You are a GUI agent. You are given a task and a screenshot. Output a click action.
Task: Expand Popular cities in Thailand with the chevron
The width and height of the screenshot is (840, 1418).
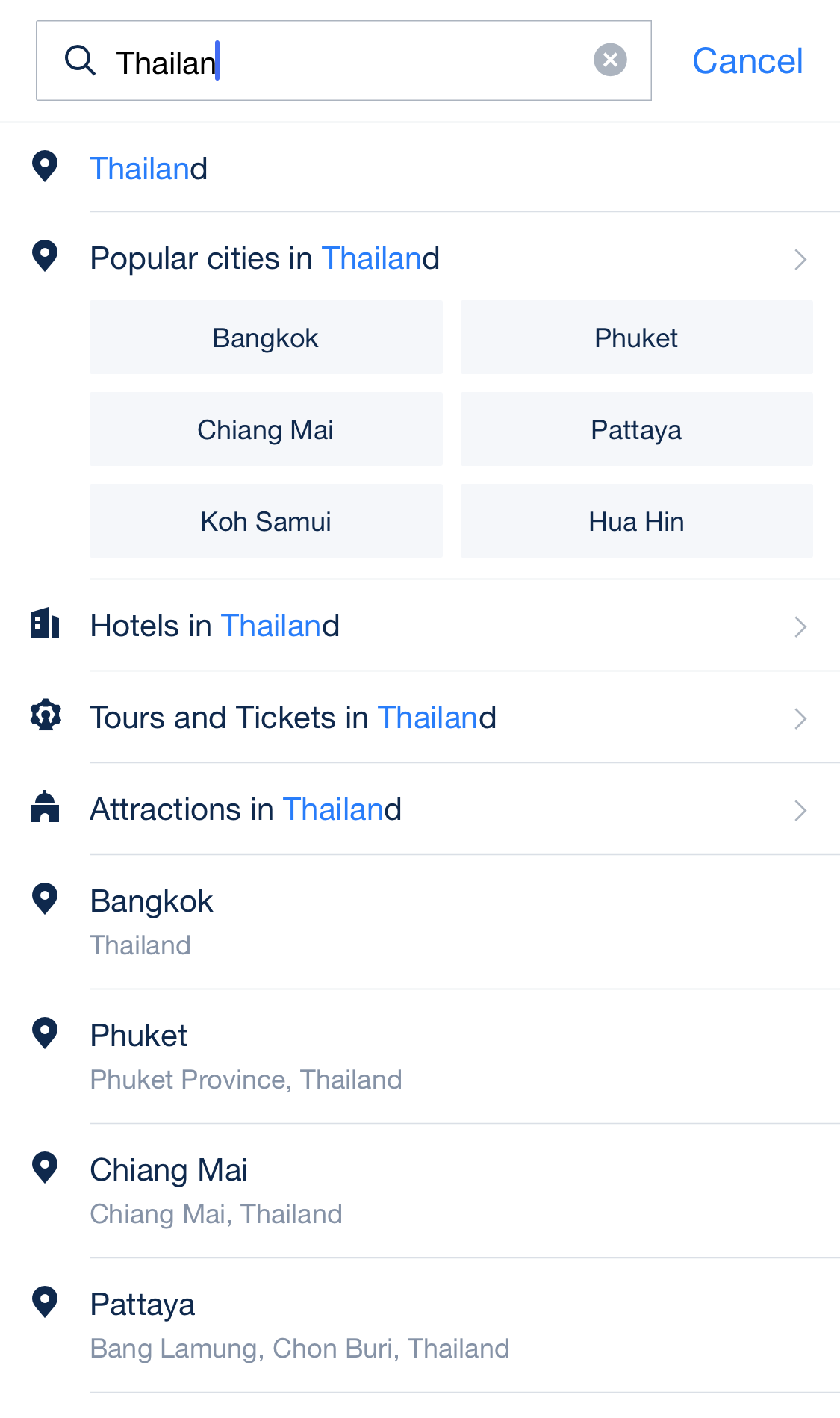tap(800, 259)
